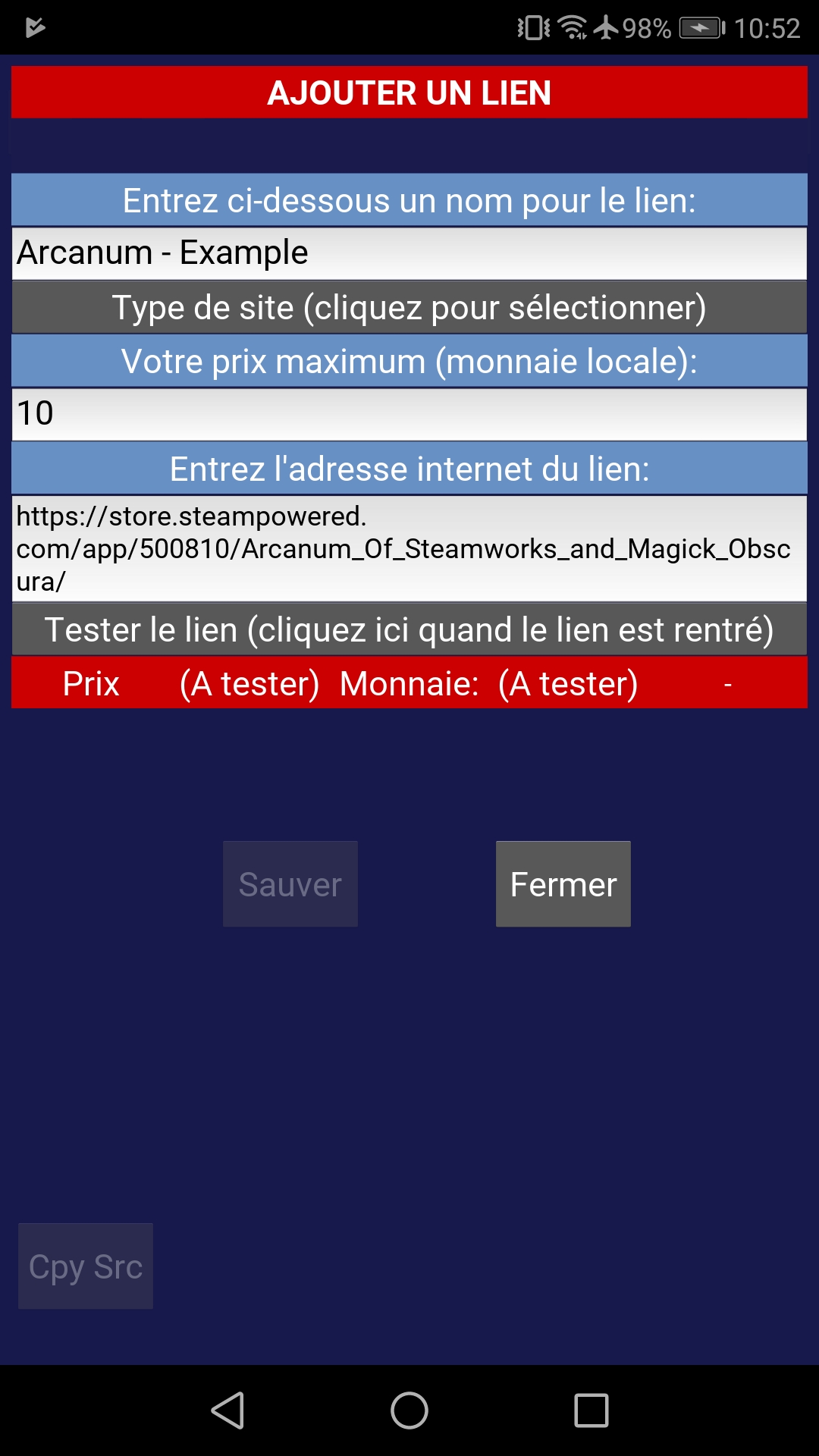Screen dimensions: 819x1456
Task: Open the 'Type de site' selector
Action: click(409, 307)
